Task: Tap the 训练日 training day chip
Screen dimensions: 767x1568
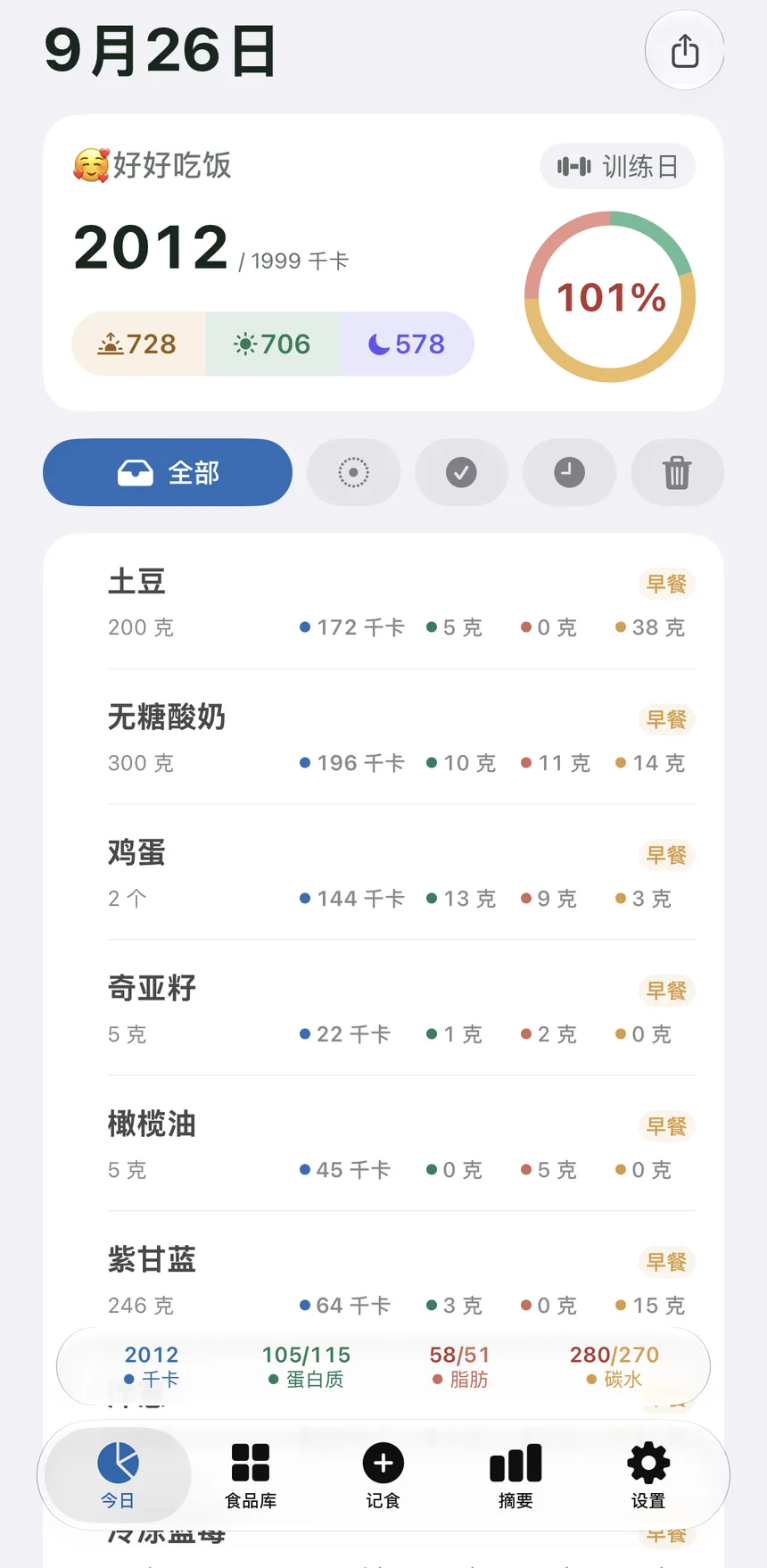Action: (x=617, y=166)
